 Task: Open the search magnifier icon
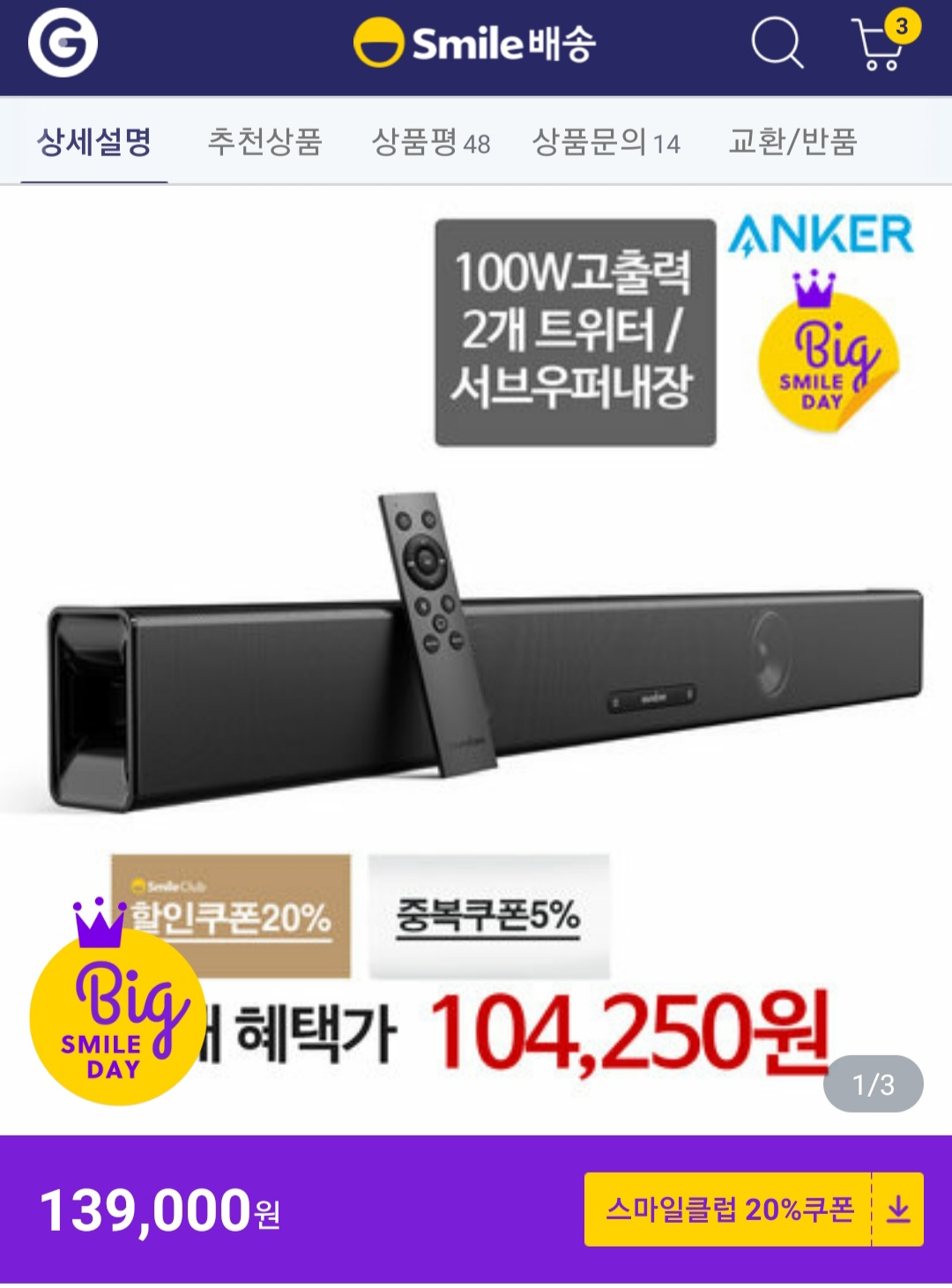tap(777, 42)
